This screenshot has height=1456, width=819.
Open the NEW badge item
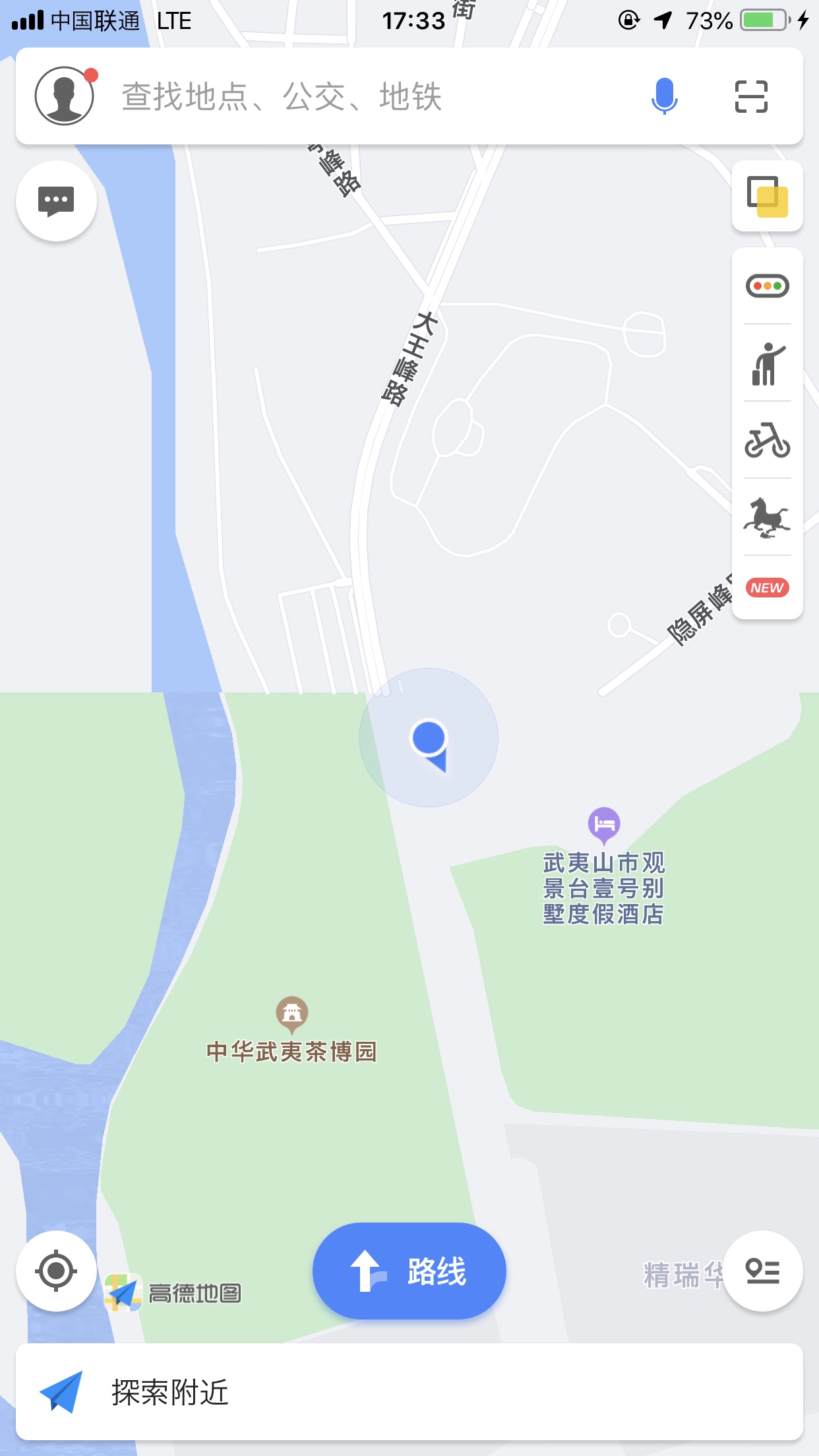pyautogui.click(x=767, y=588)
